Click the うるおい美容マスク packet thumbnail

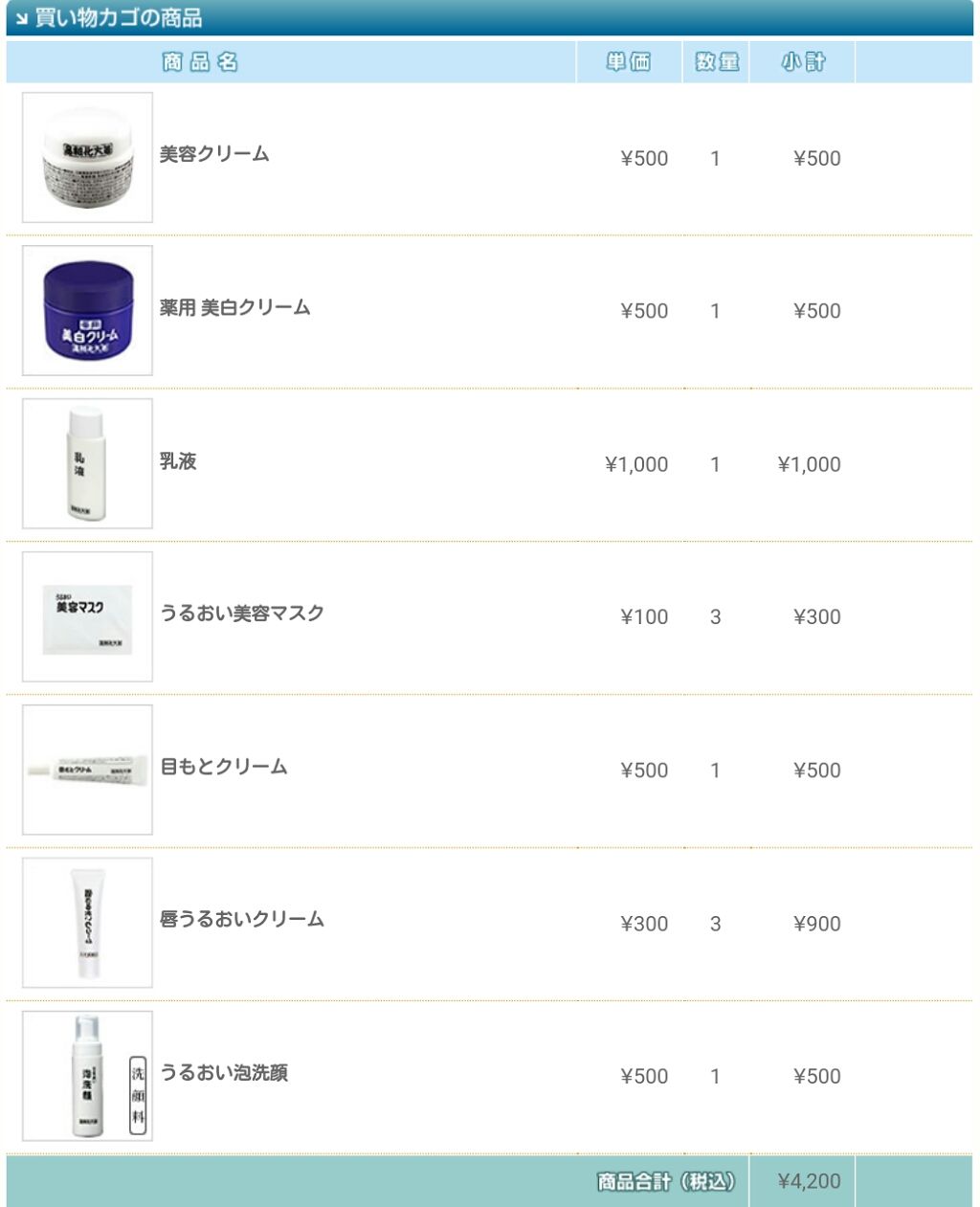coord(86,615)
